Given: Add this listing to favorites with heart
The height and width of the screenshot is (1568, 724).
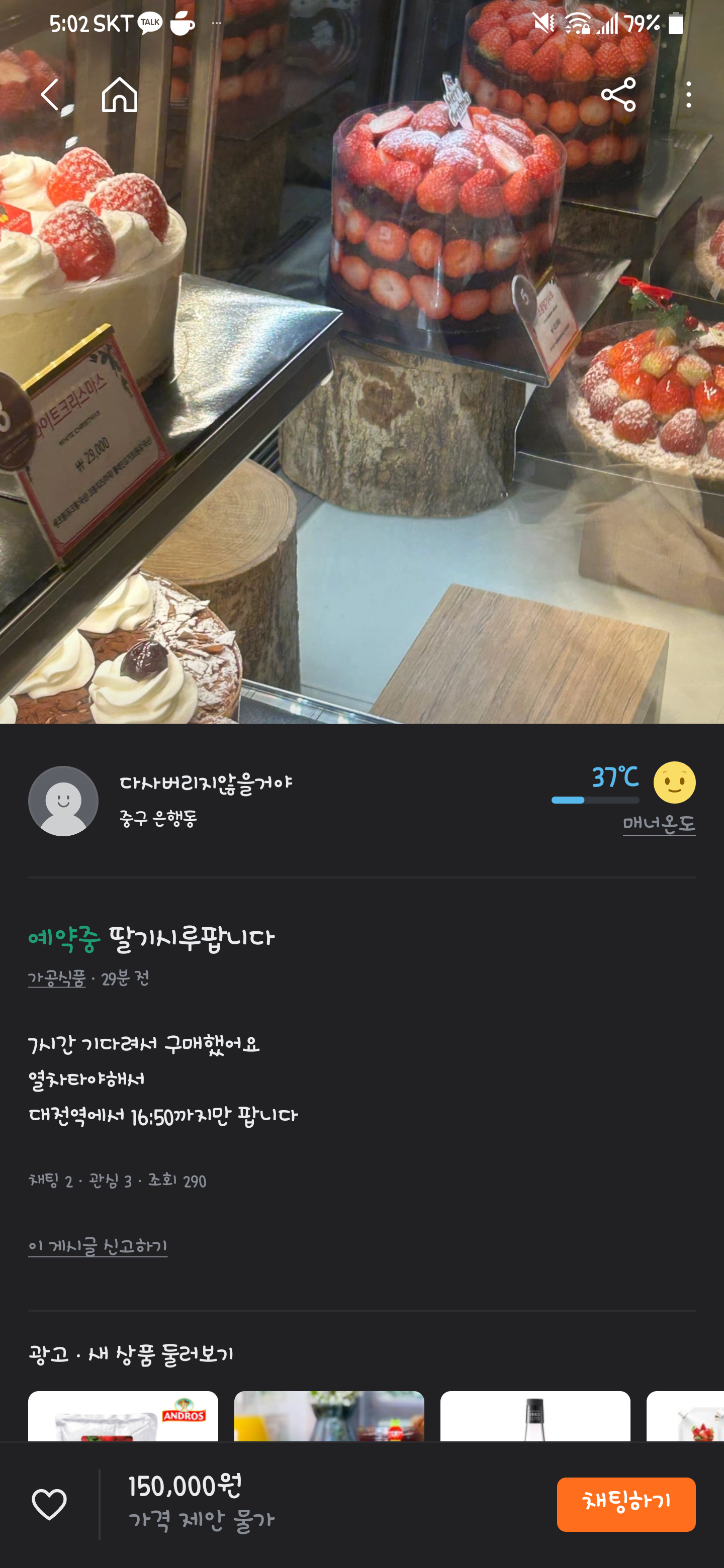Looking at the screenshot, I should coord(49,1504).
